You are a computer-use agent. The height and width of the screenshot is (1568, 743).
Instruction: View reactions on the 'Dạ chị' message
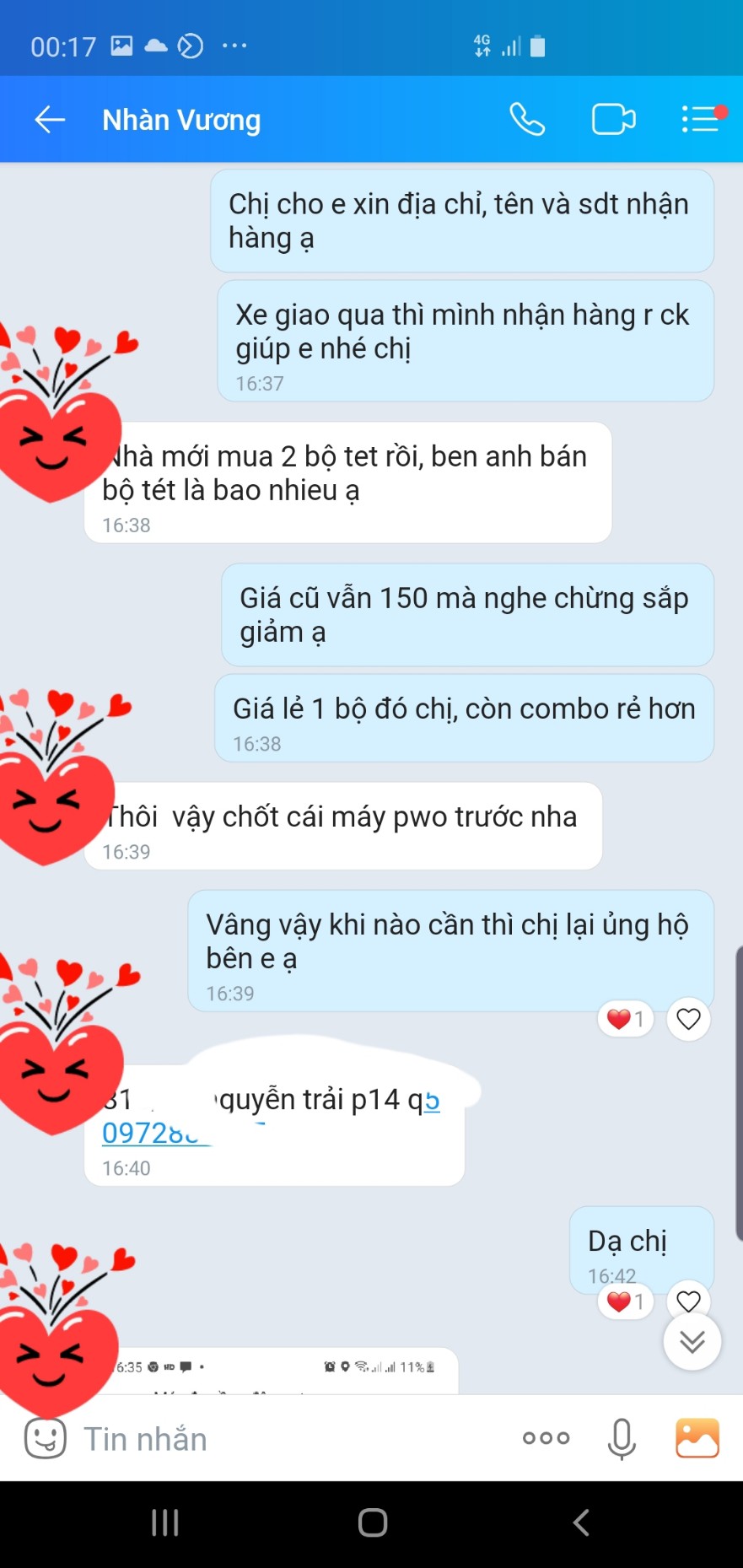coord(625,1301)
